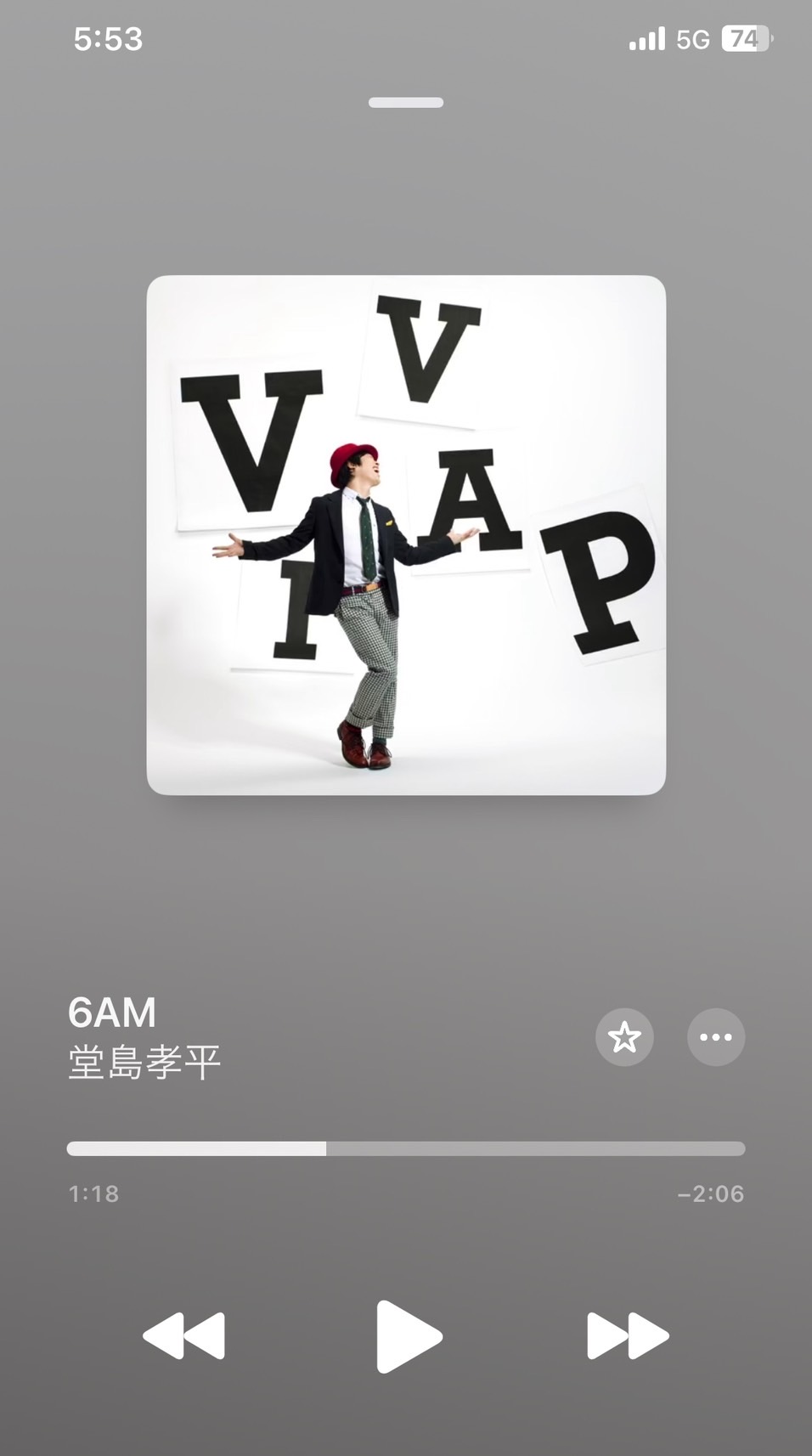Go back to the previous track
The width and height of the screenshot is (812, 1456).
click(184, 1336)
